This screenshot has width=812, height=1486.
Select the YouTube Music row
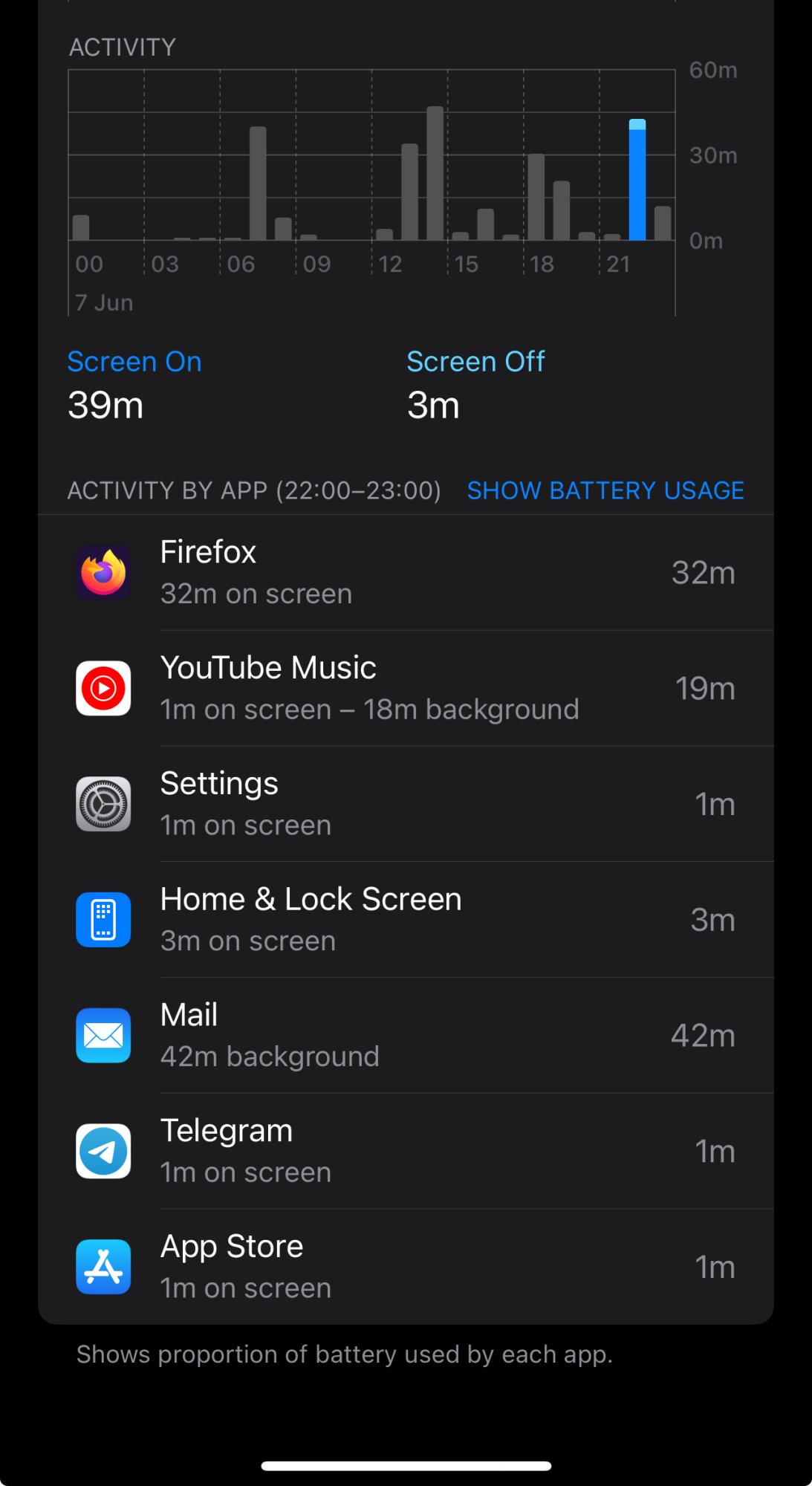tap(406, 689)
